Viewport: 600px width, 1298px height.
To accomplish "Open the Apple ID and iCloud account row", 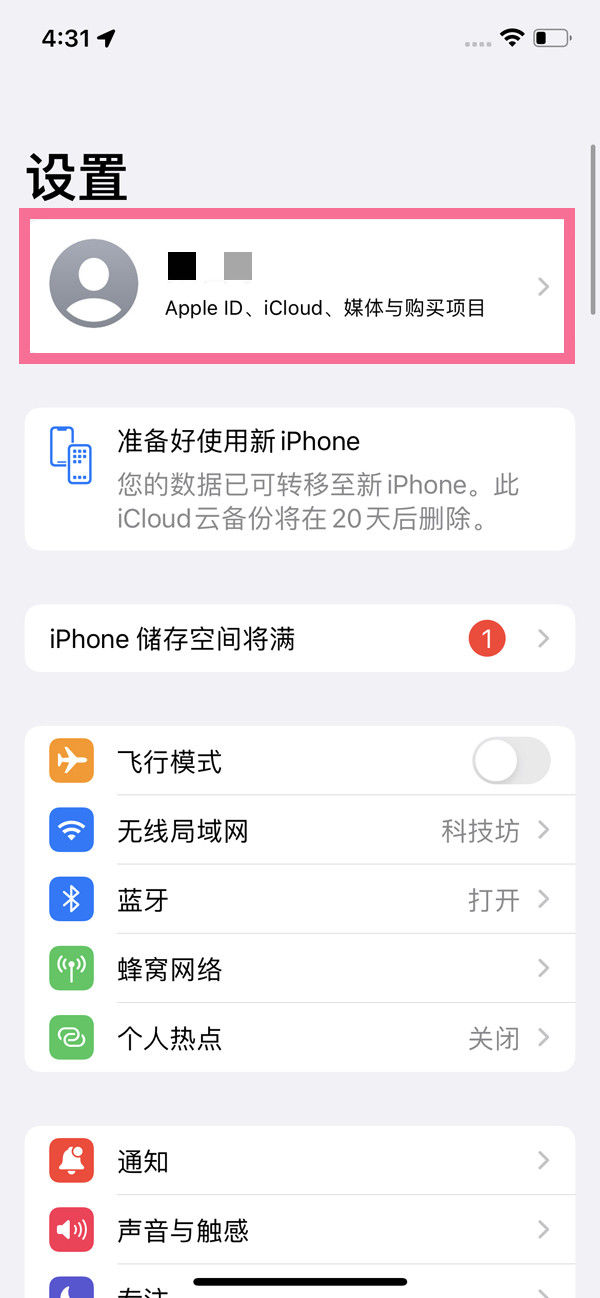I will click(298, 285).
